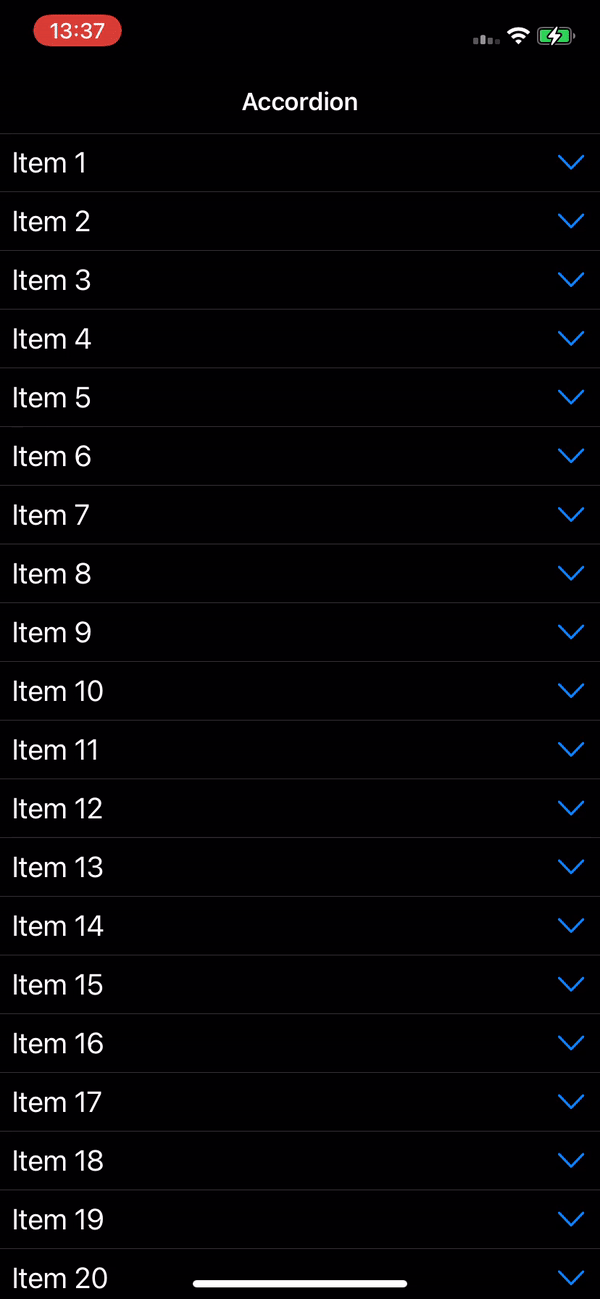Expand the Item 19 section
600x1299 pixels.
click(570, 1219)
